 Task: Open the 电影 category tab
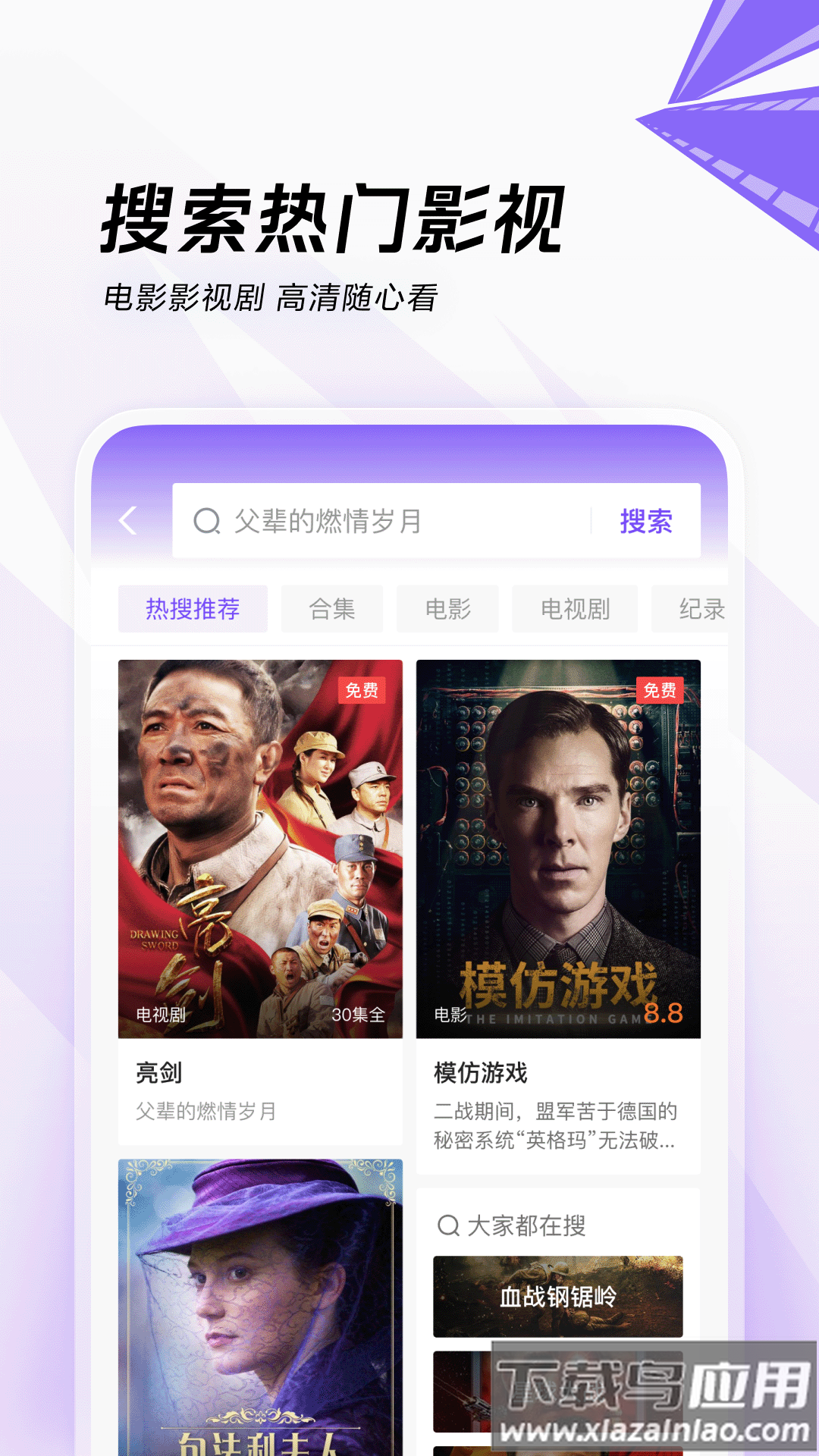[x=447, y=607]
